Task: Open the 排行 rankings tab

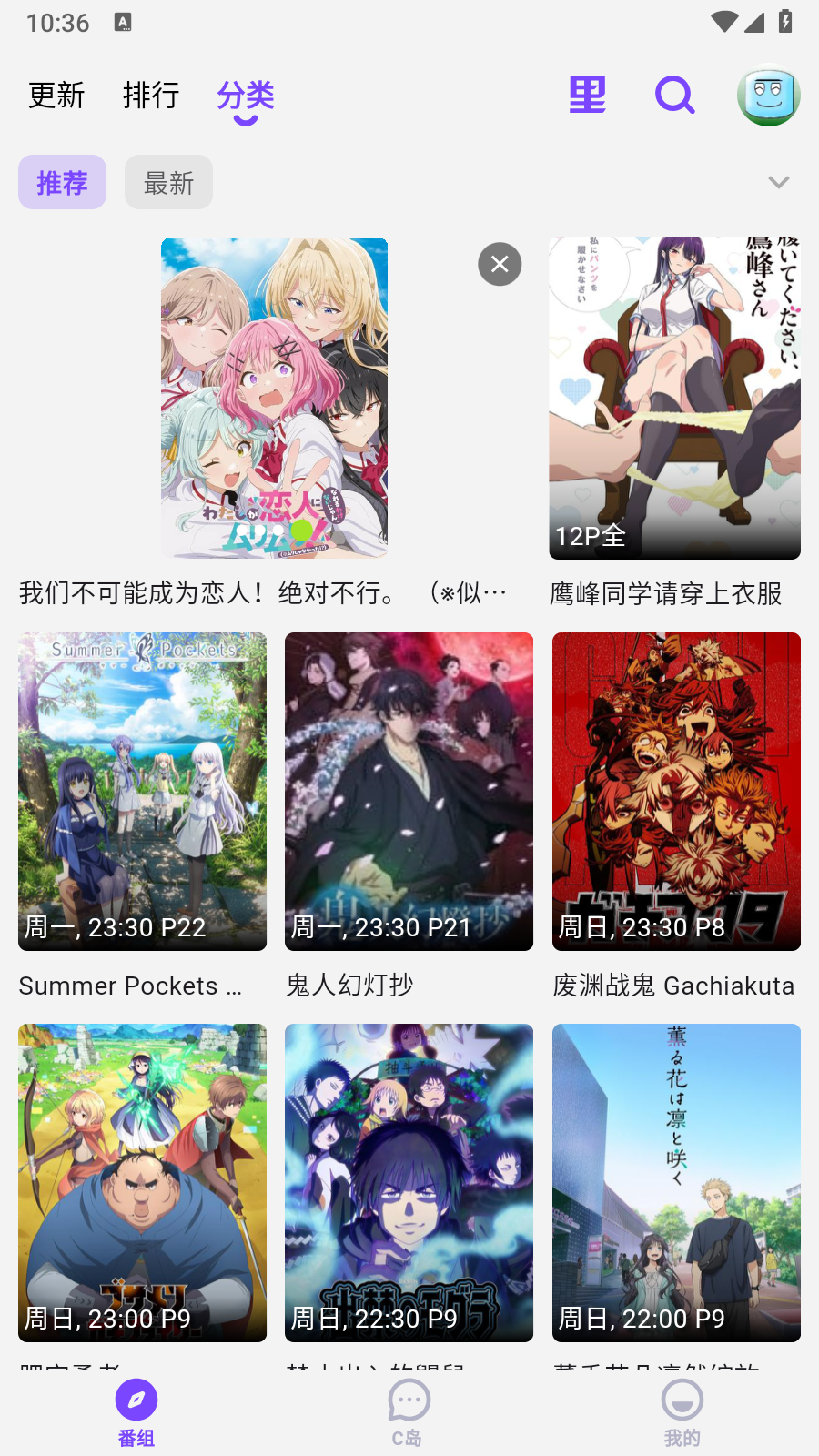Action: tap(151, 95)
